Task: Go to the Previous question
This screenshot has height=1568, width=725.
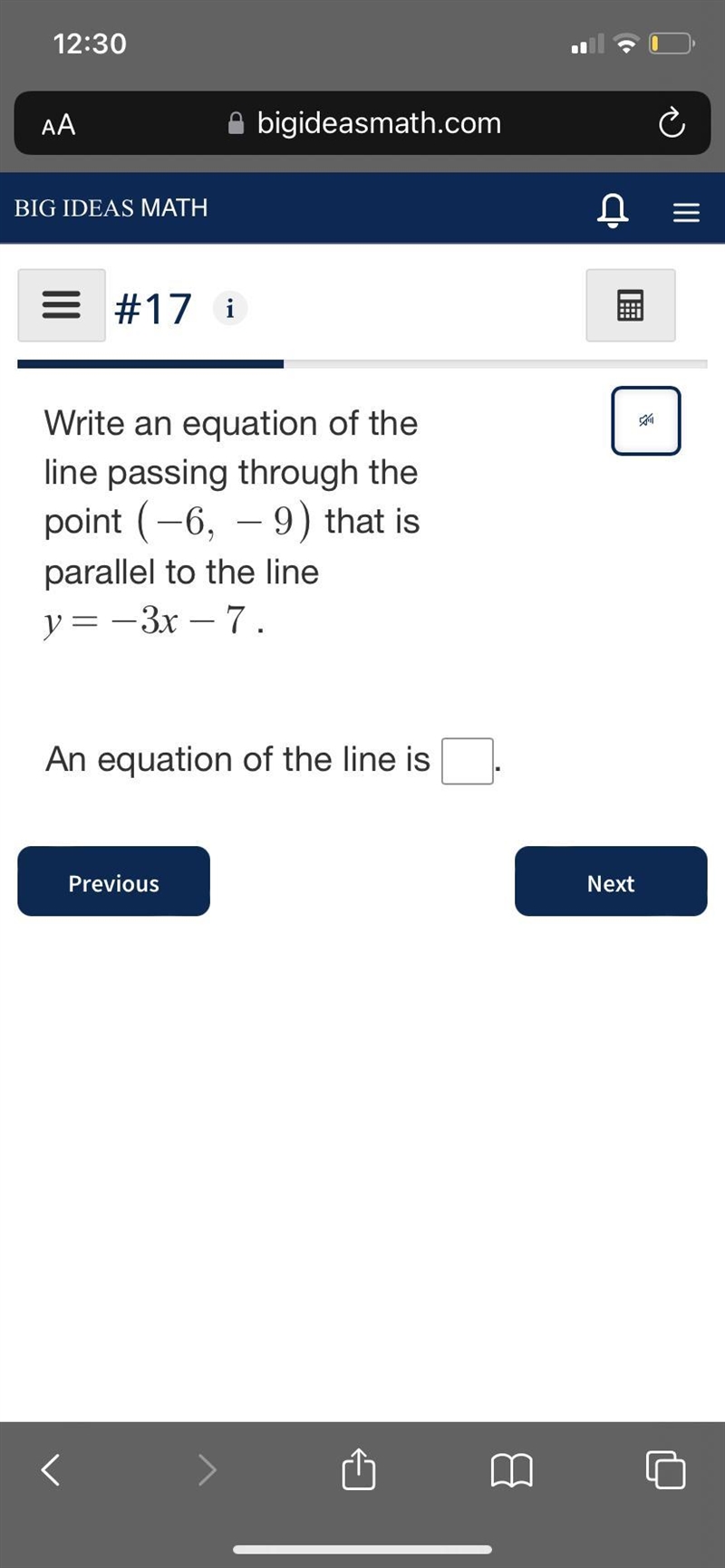Action: (114, 881)
